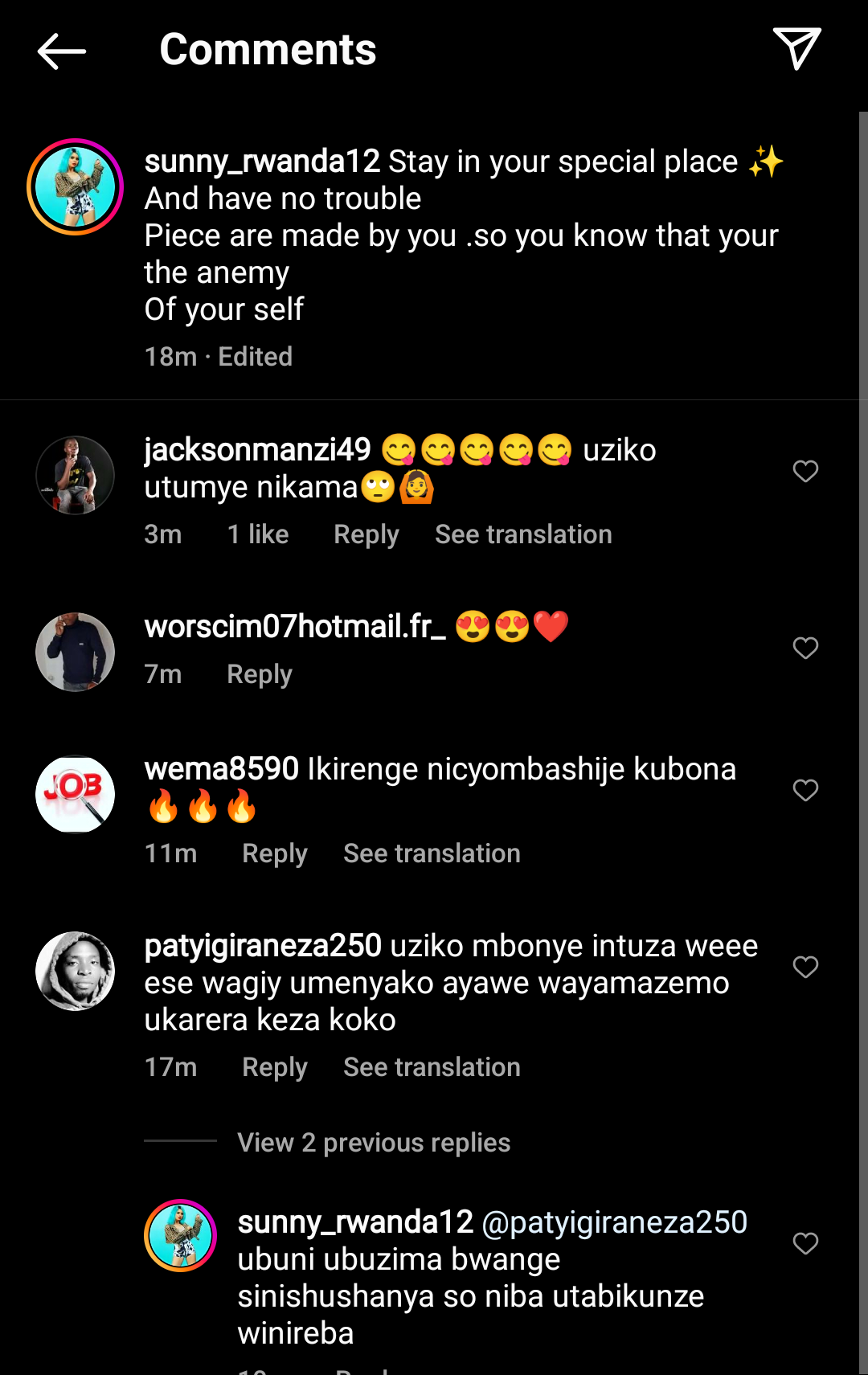Open sunny_rwanda12's story ring beside the caption

(76, 187)
